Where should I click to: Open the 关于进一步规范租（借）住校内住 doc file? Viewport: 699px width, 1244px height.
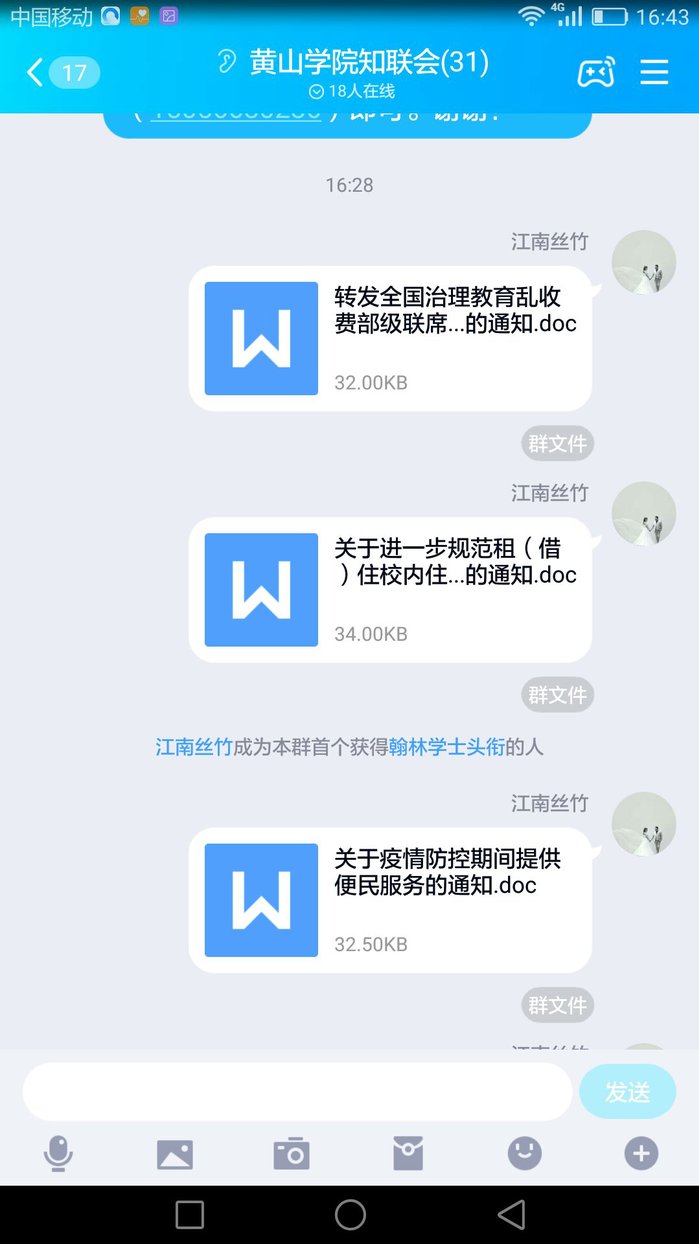tap(390, 589)
